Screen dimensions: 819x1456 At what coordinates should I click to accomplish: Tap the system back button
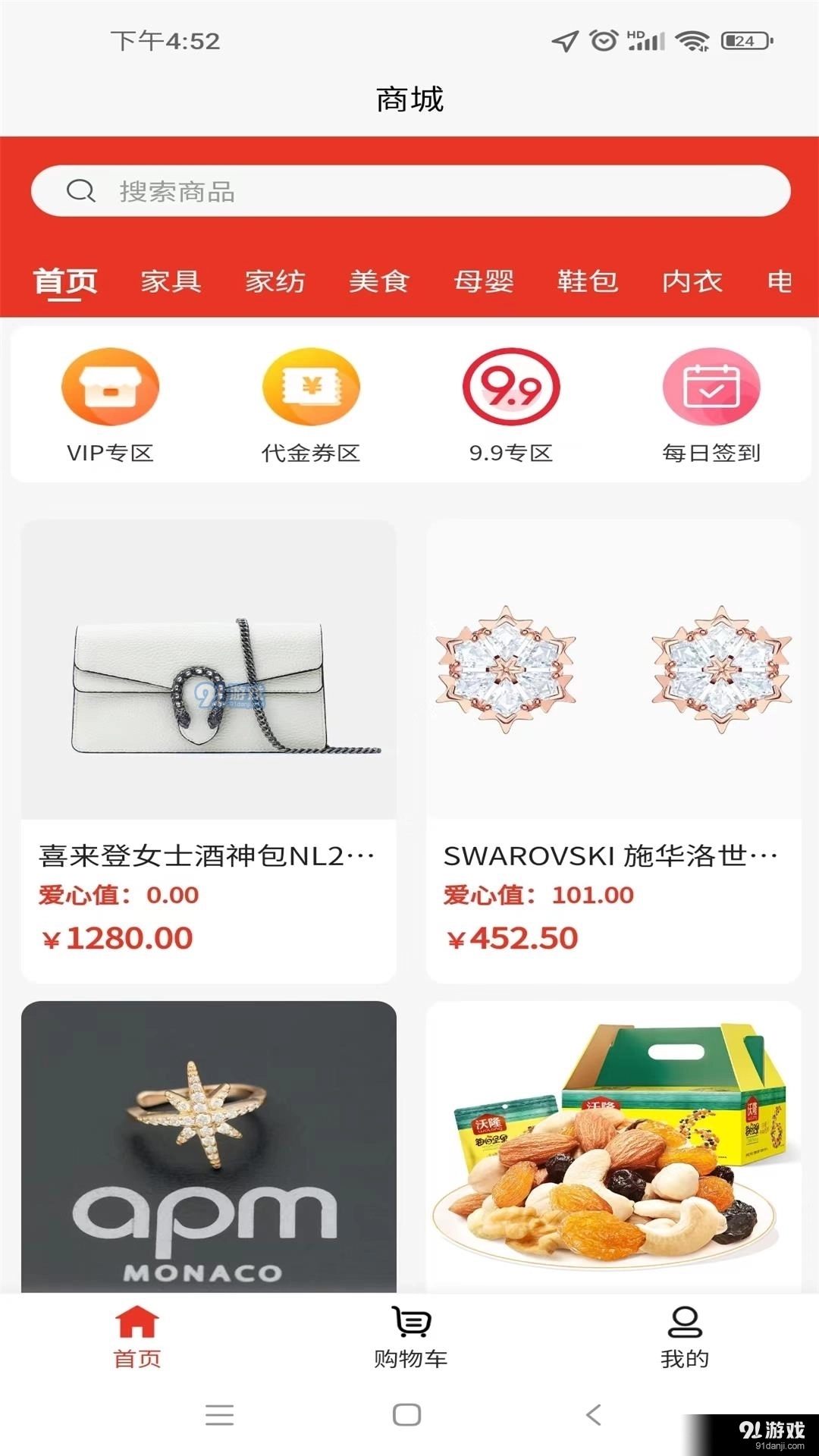(x=594, y=1414)
